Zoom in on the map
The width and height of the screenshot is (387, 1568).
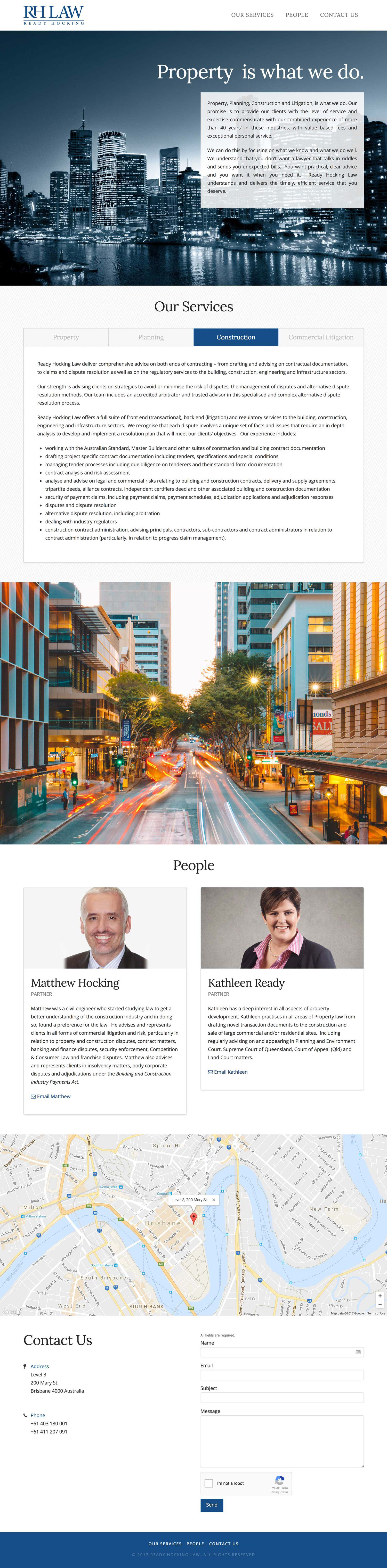click(380, 1295)
